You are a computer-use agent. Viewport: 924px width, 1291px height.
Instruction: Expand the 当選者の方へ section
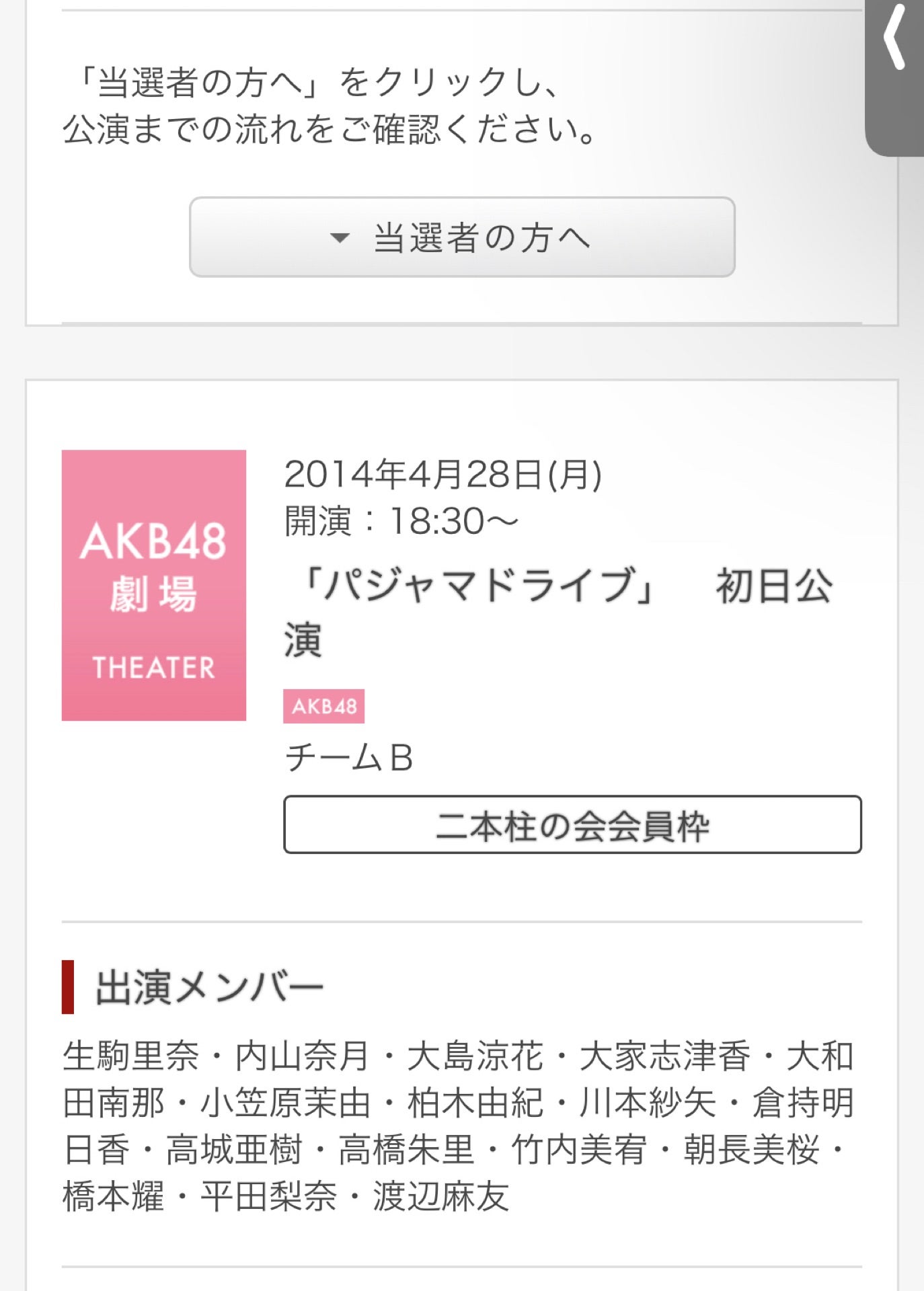click(x=462, y=237)
